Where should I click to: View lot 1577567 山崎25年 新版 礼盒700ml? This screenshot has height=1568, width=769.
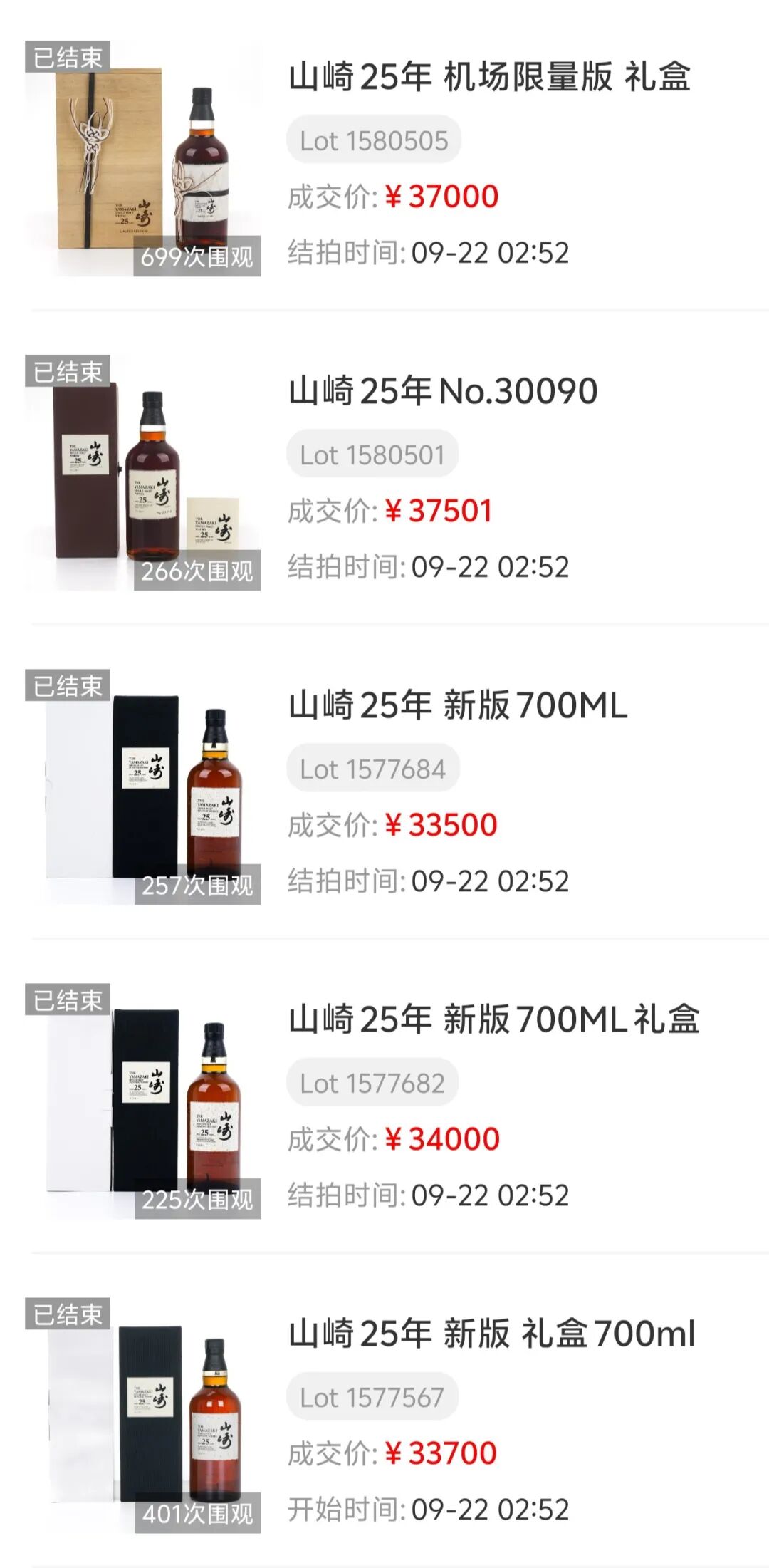pyautogui.click(x=491, y=1334)
